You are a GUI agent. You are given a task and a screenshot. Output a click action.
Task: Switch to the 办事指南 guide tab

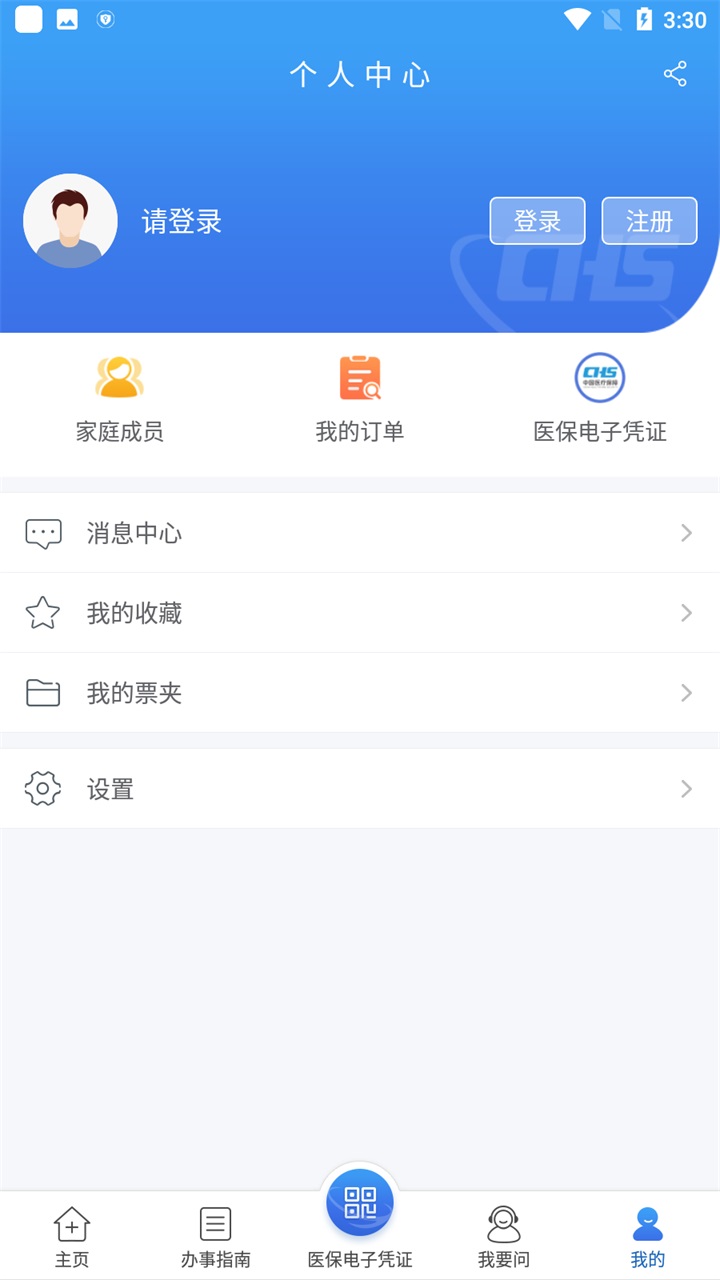coord(215,1236)
